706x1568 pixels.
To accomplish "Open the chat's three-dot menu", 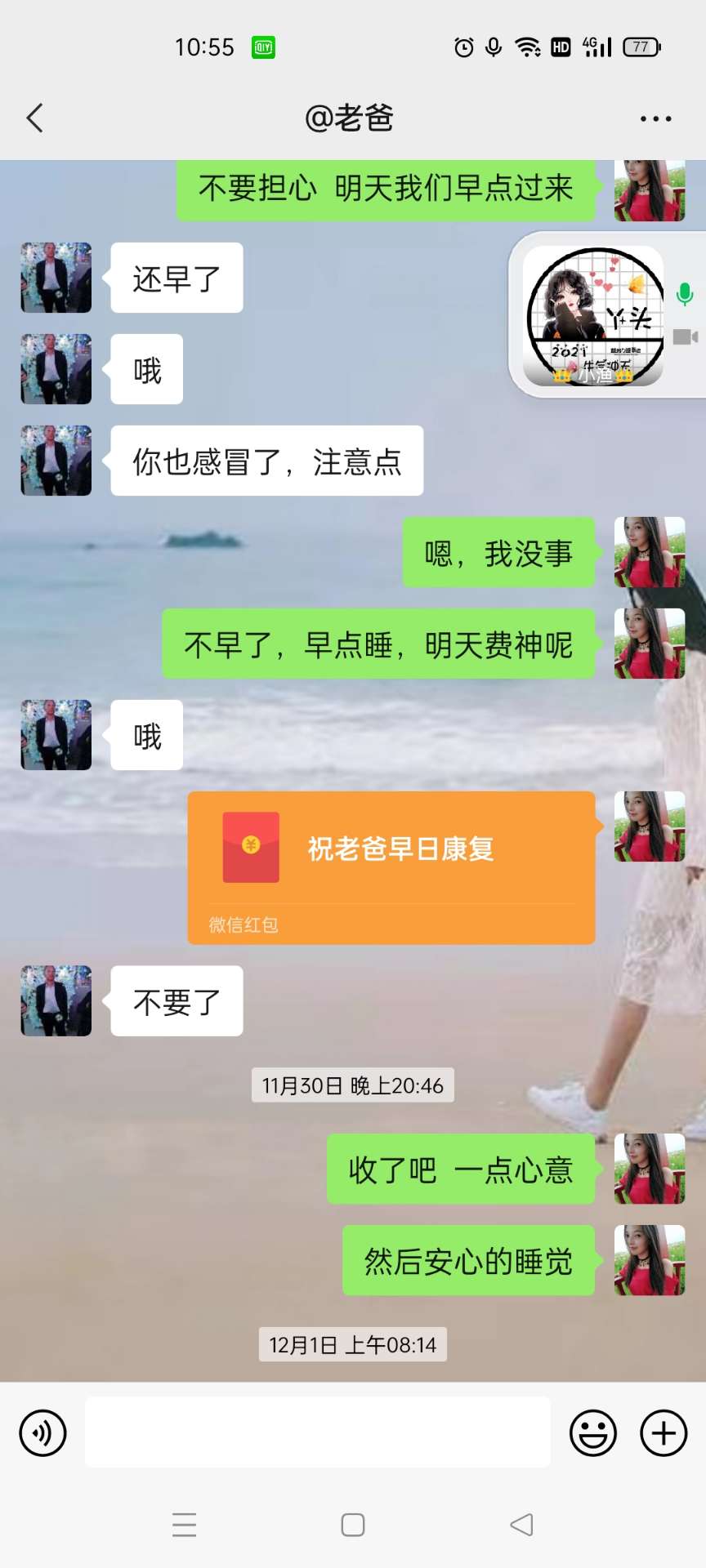I will [x=655, y=119].
